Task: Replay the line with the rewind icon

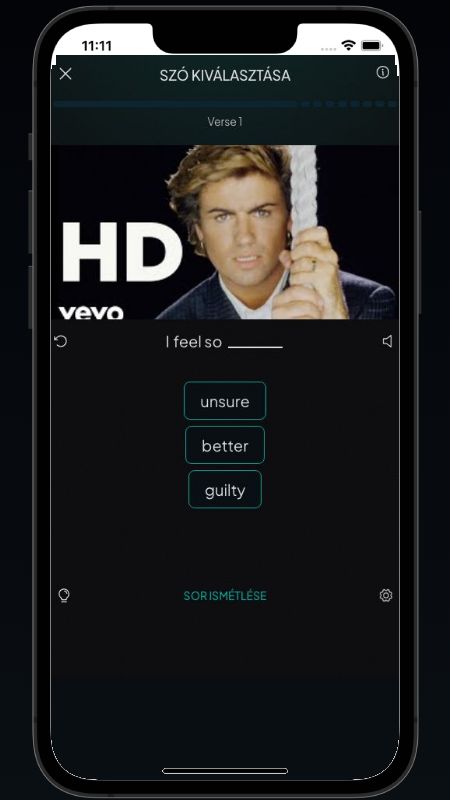Action: coord(61,341)
